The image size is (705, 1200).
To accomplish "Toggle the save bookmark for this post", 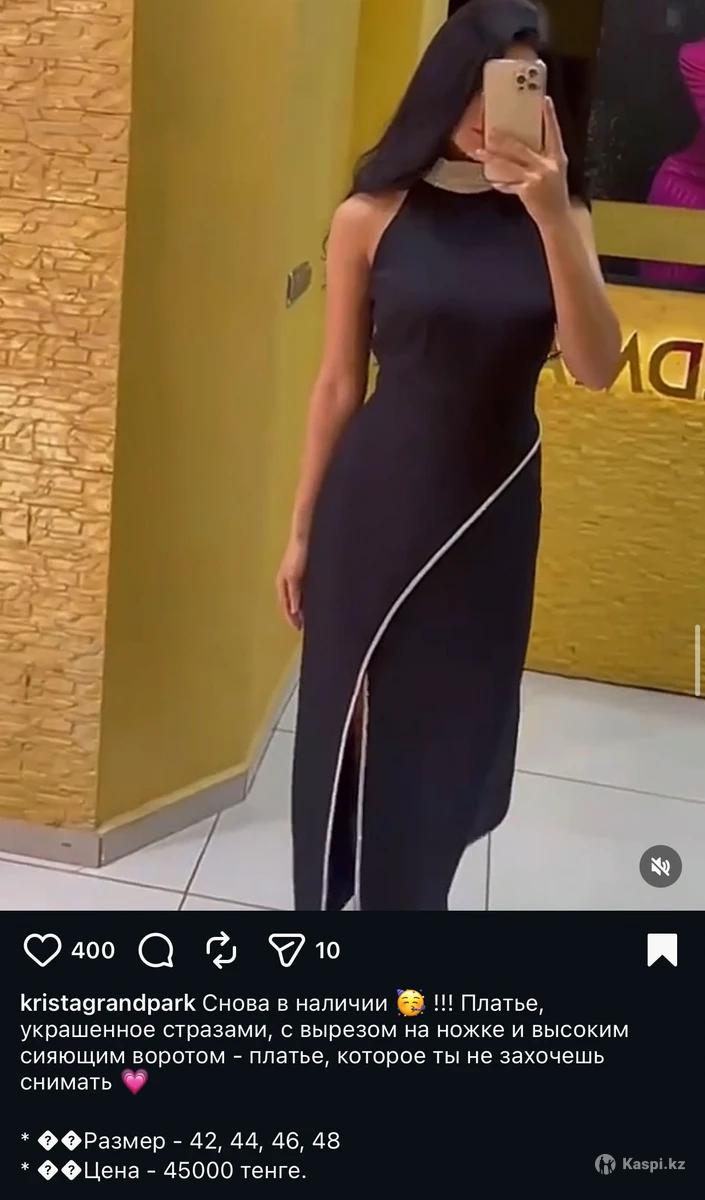I will [x=662, y=950].
